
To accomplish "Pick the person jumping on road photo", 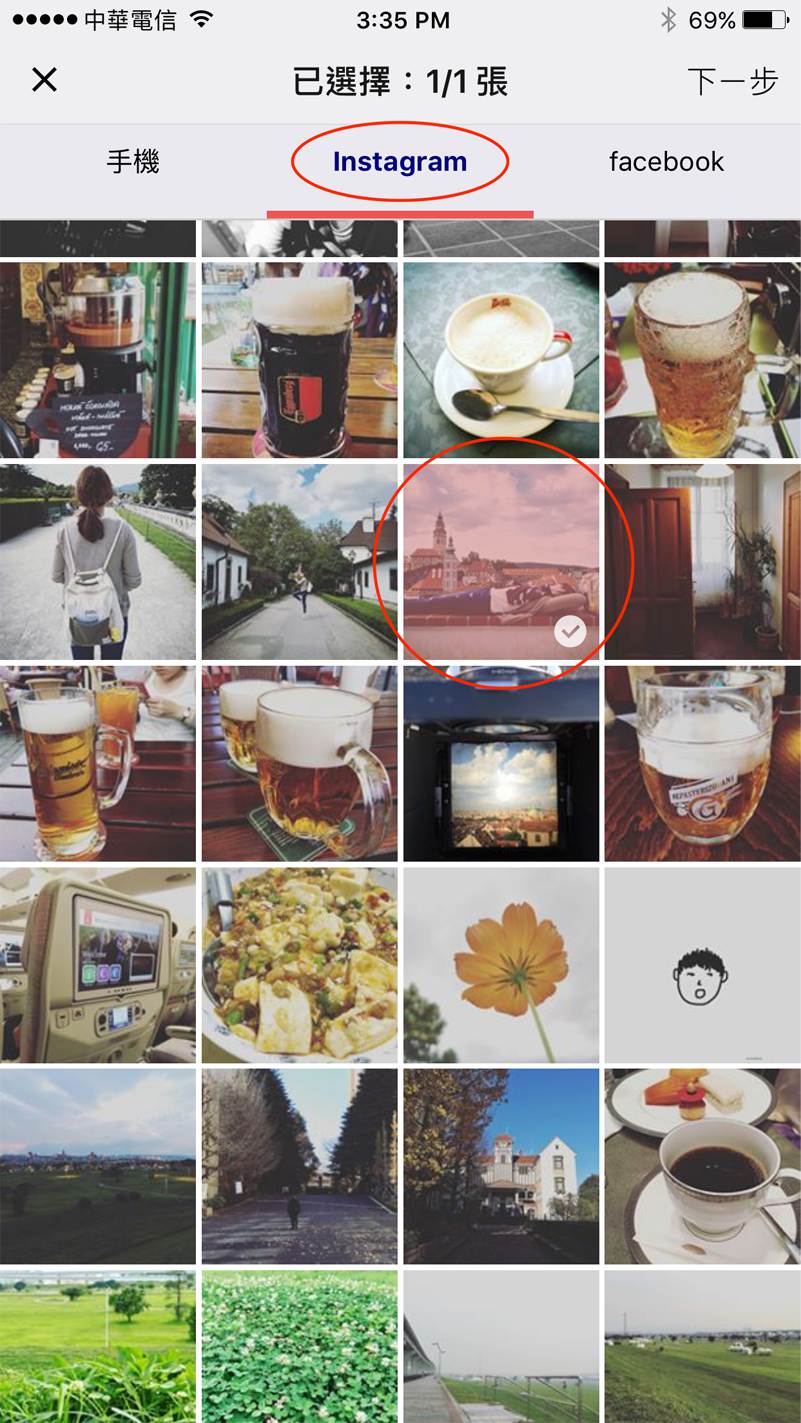I will 299,561.
